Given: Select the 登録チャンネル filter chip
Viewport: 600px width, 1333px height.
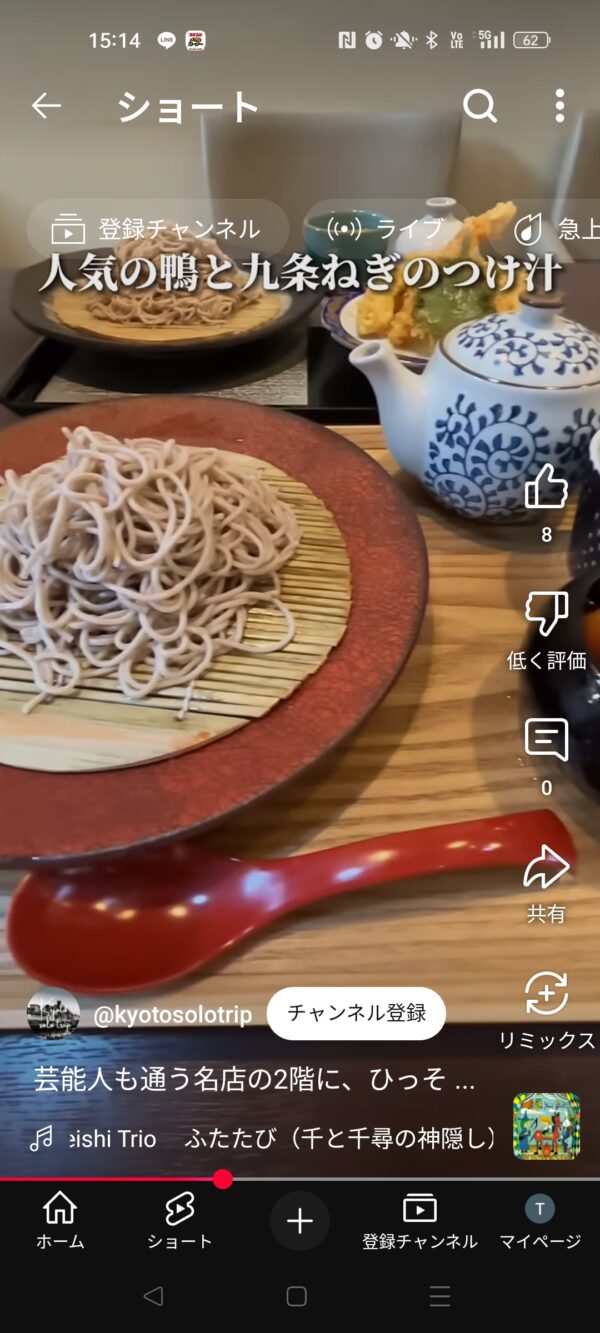Looking at the screenshot, I should (x=157, y=229).
